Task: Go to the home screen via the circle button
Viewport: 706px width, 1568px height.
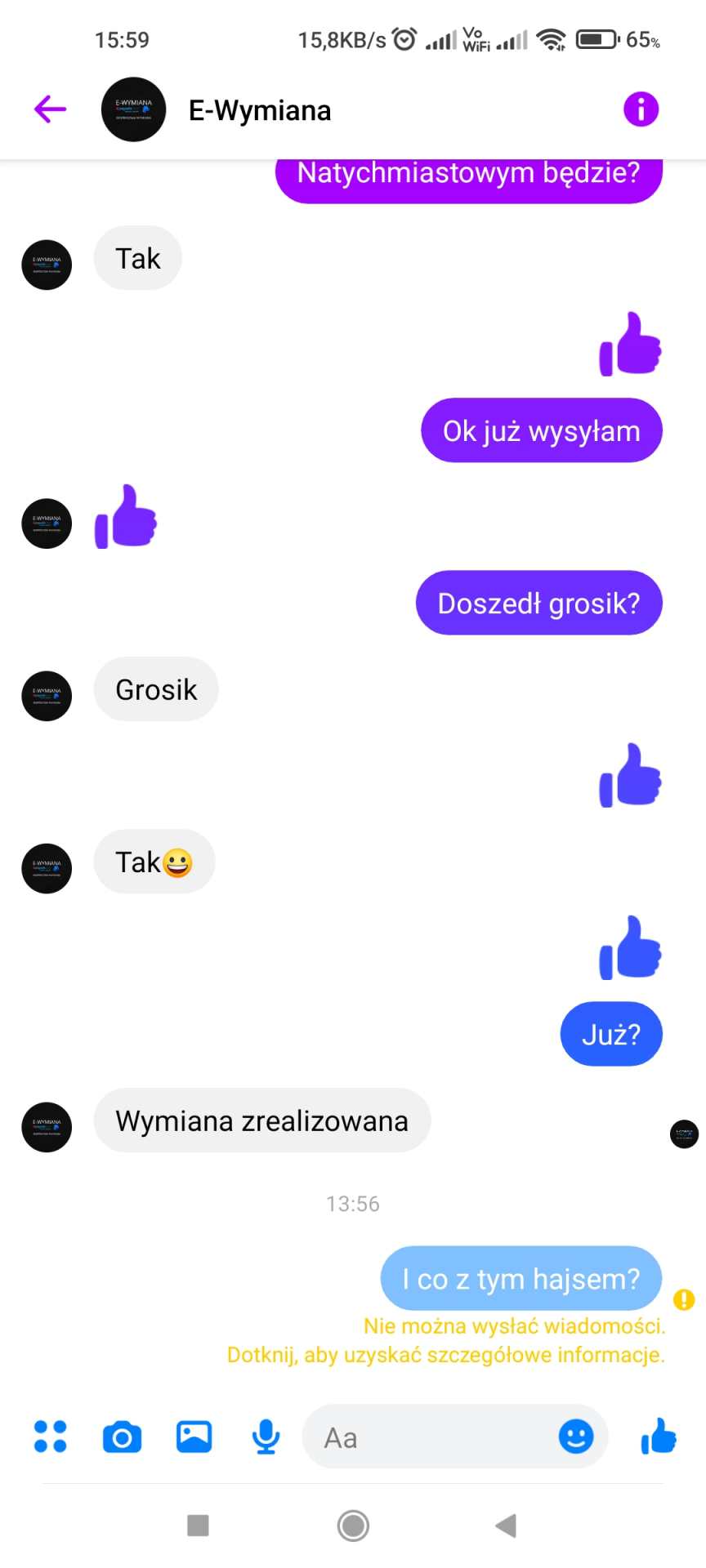Action: [x=353, y=1525]
